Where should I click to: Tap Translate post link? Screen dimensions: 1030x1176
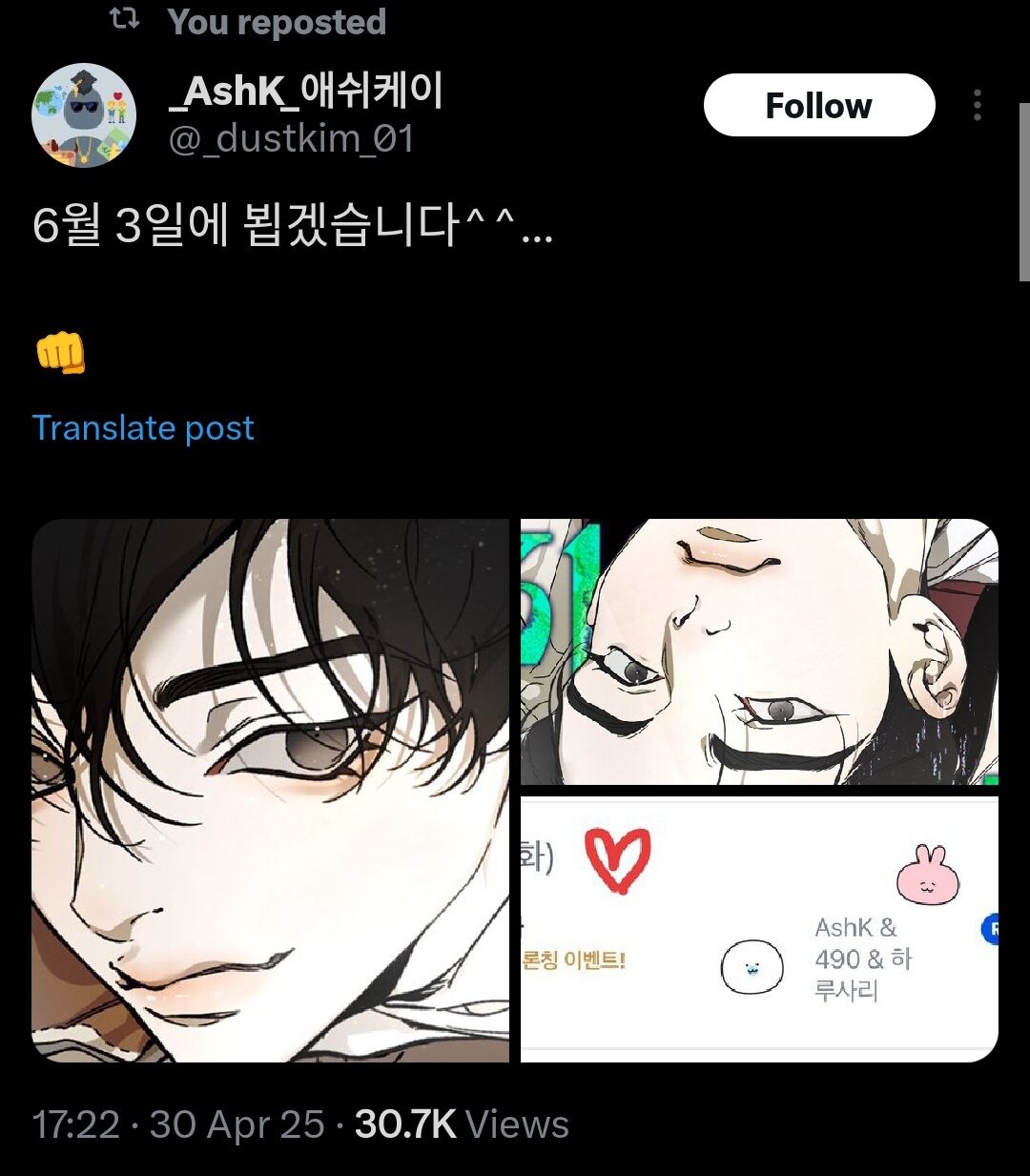143,428
